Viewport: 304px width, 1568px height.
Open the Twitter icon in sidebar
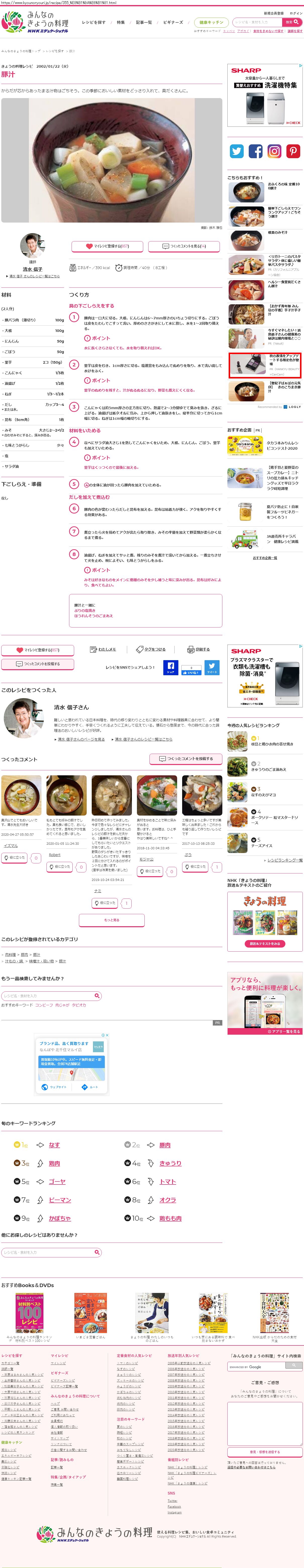pyautogui.click(x=236, y=151)
